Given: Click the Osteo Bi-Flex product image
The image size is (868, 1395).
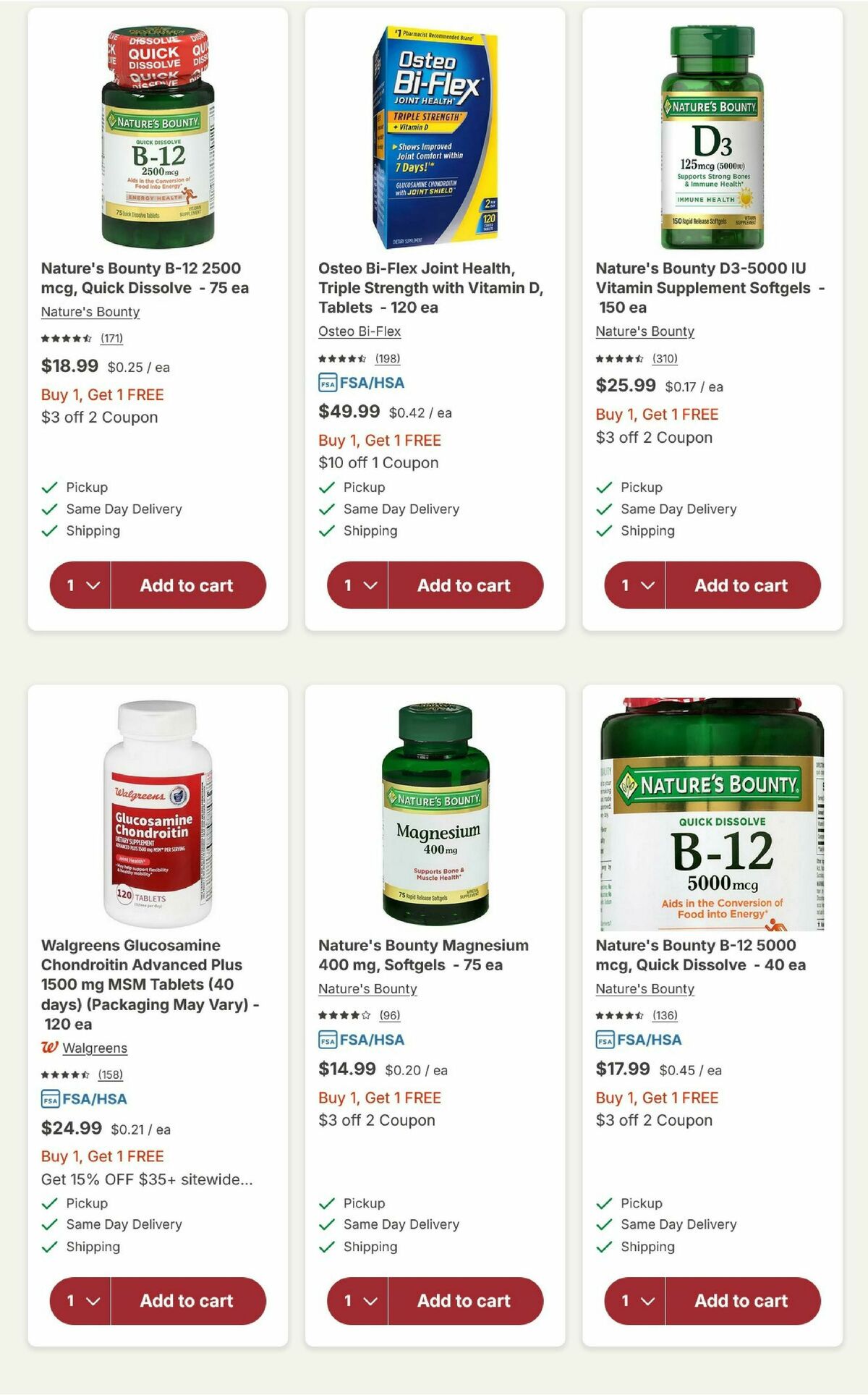Looking at the screenshot, I should pos(434,130).
